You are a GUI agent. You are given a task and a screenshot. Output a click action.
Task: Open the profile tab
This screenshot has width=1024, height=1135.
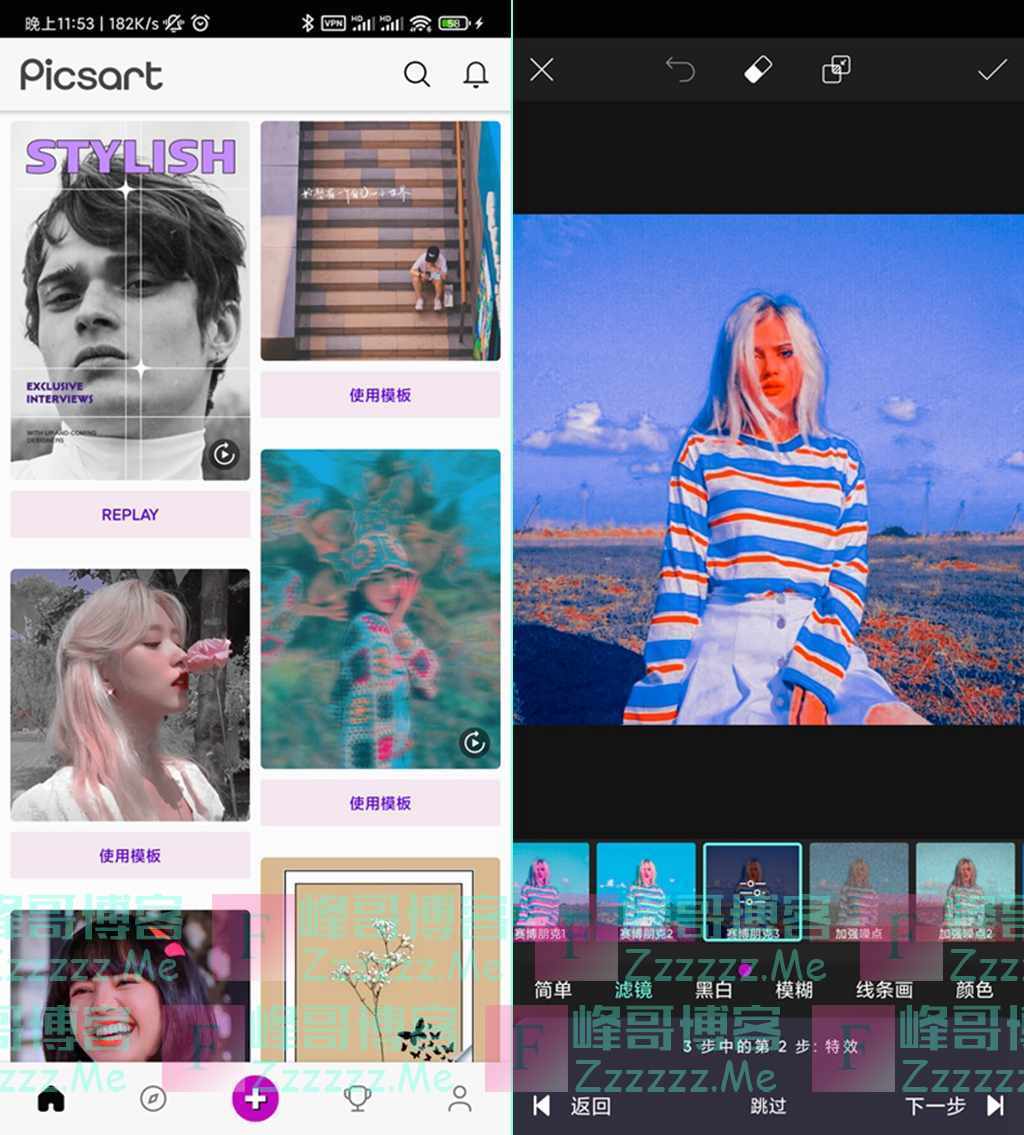(459, 1100)
